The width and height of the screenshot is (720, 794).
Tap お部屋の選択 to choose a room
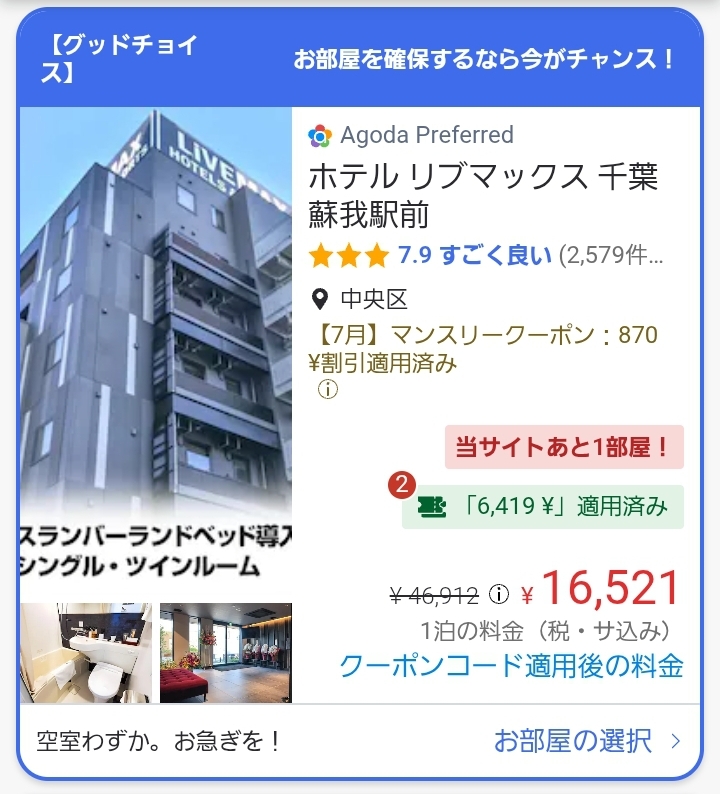click(585, 741)
